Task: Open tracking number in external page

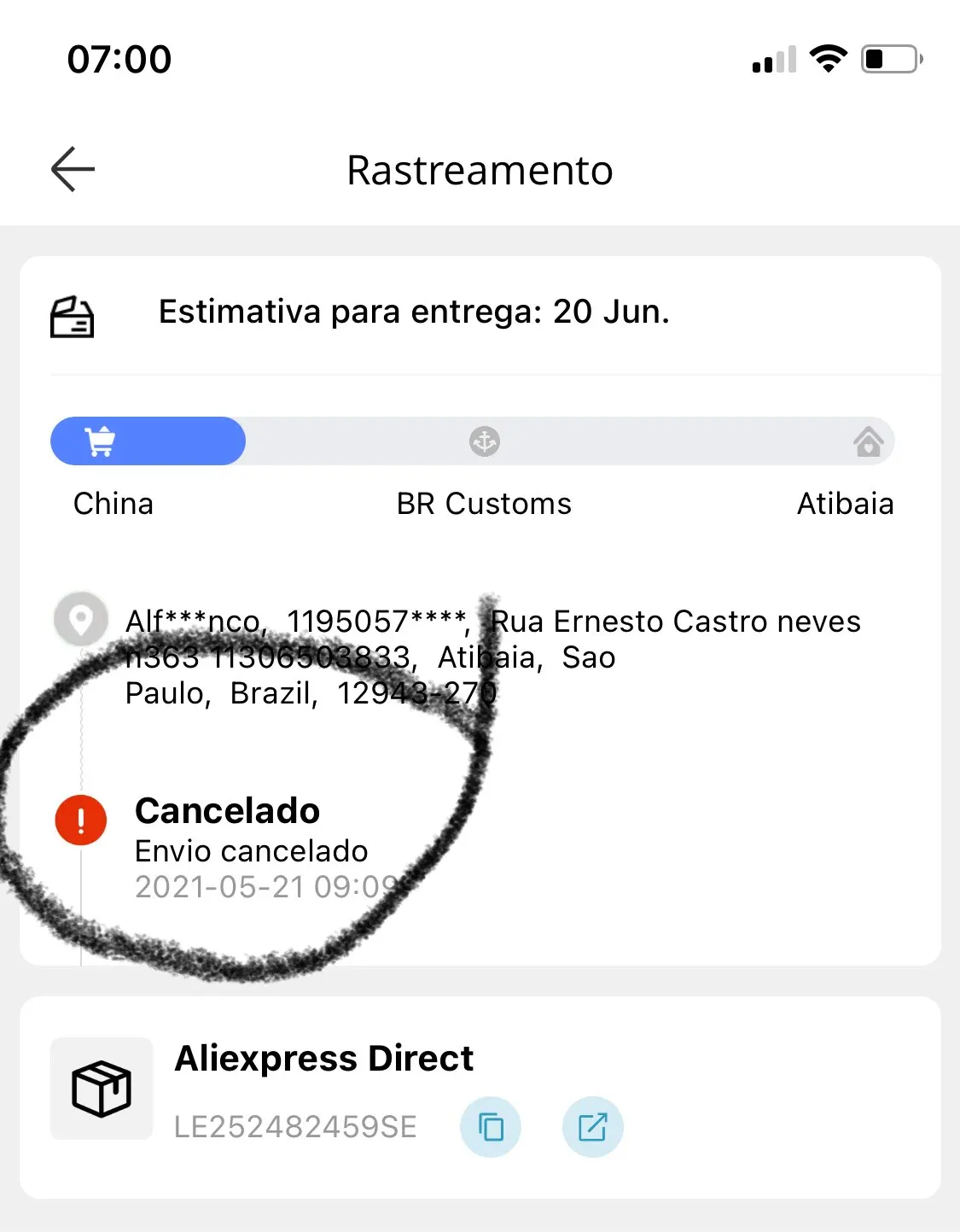Action: click(x=593, y=1127)
